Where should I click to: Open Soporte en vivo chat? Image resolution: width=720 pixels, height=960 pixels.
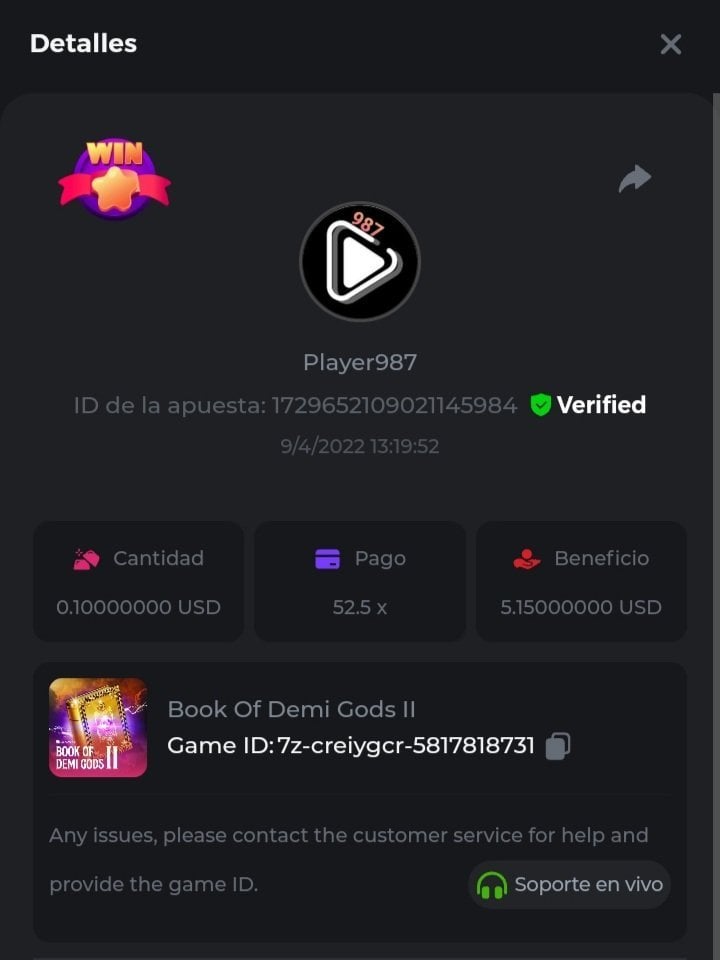point(570,885)
